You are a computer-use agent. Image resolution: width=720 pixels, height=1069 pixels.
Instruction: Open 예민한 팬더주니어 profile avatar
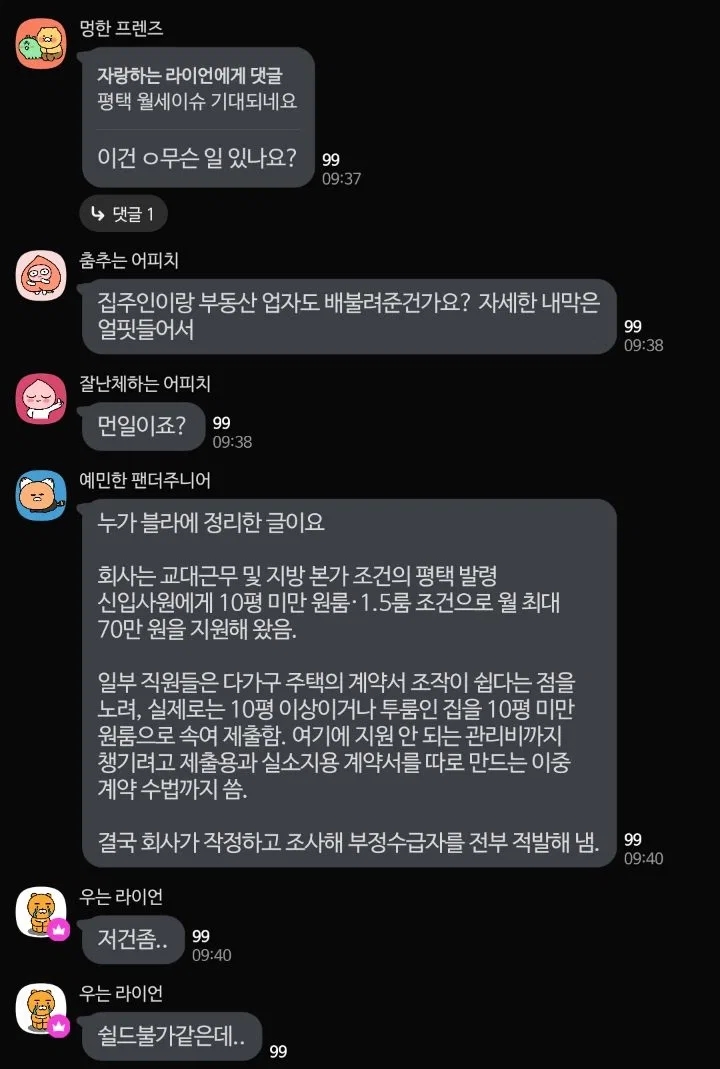coord(41,495)
